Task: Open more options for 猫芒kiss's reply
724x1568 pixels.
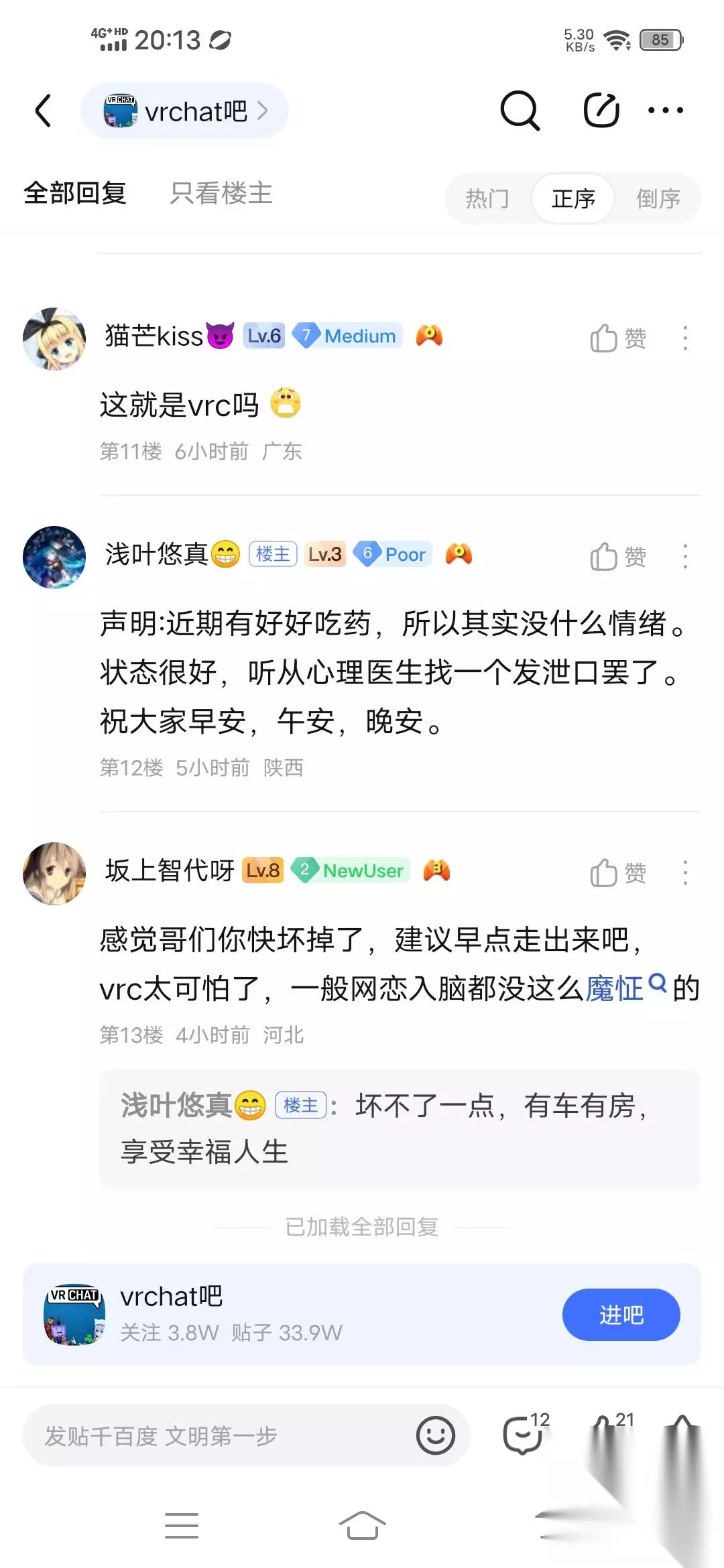Action: (x=685, y=338)
